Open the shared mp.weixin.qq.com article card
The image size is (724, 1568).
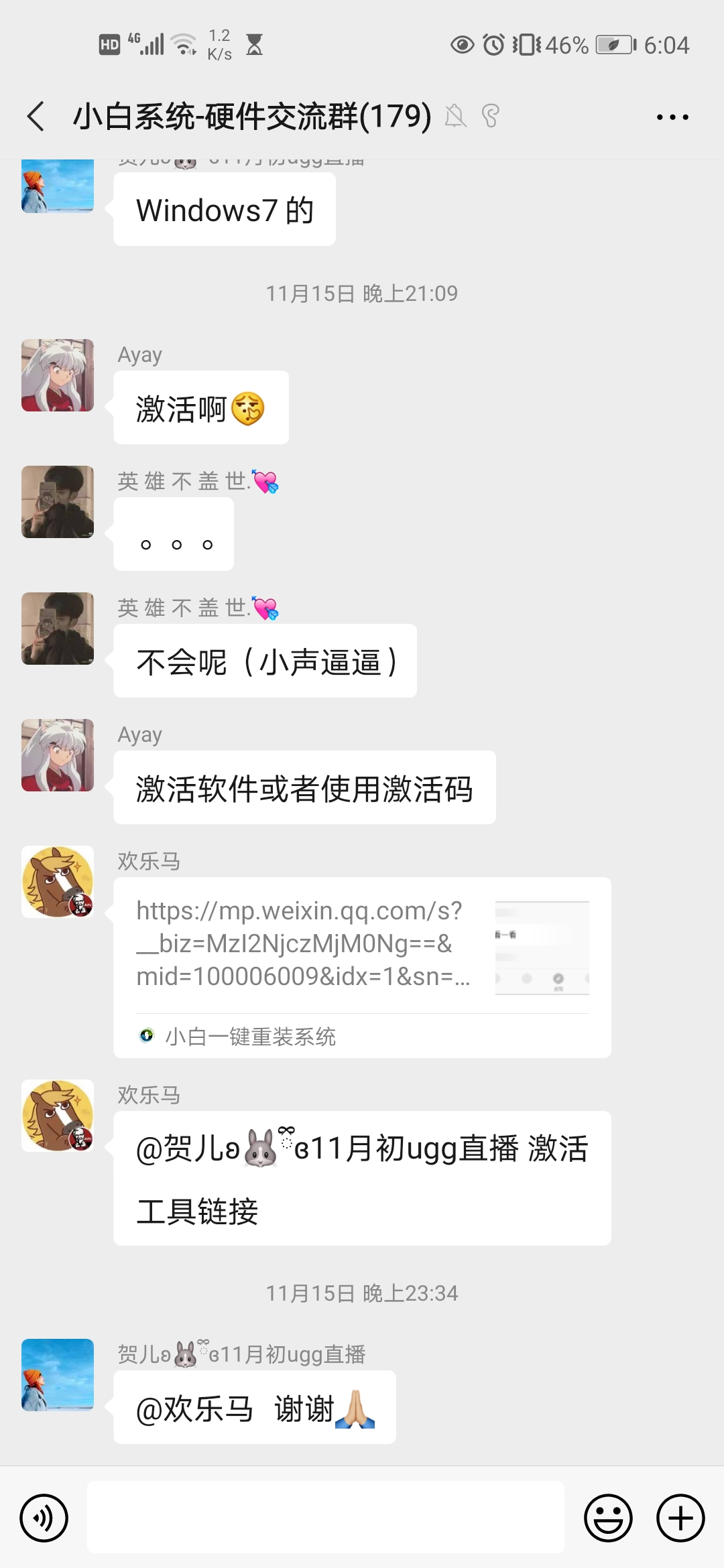click(362, 967)
